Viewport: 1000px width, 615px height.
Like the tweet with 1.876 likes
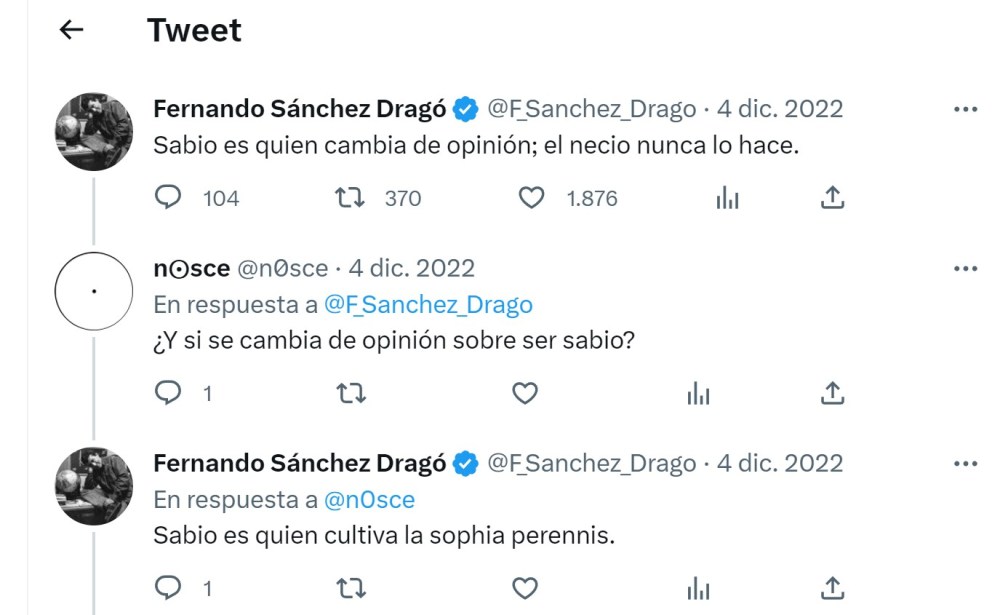[x=530, y=198]
